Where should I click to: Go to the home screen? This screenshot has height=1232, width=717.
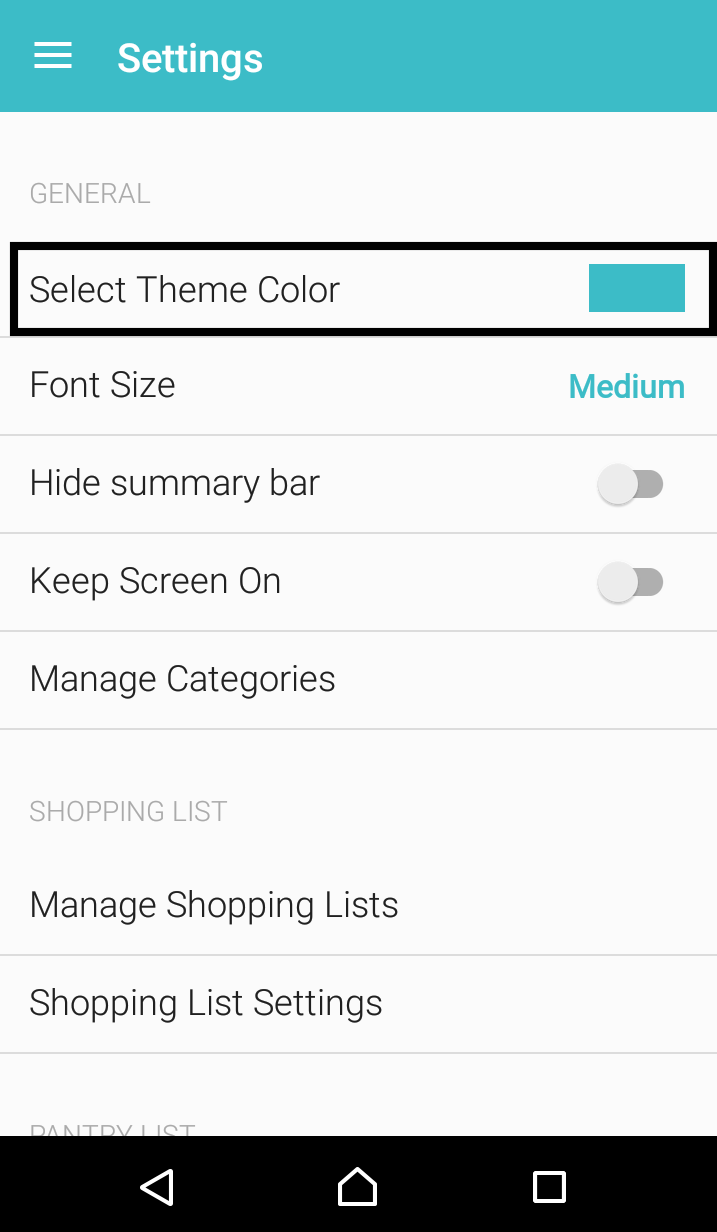(357, 1186)
